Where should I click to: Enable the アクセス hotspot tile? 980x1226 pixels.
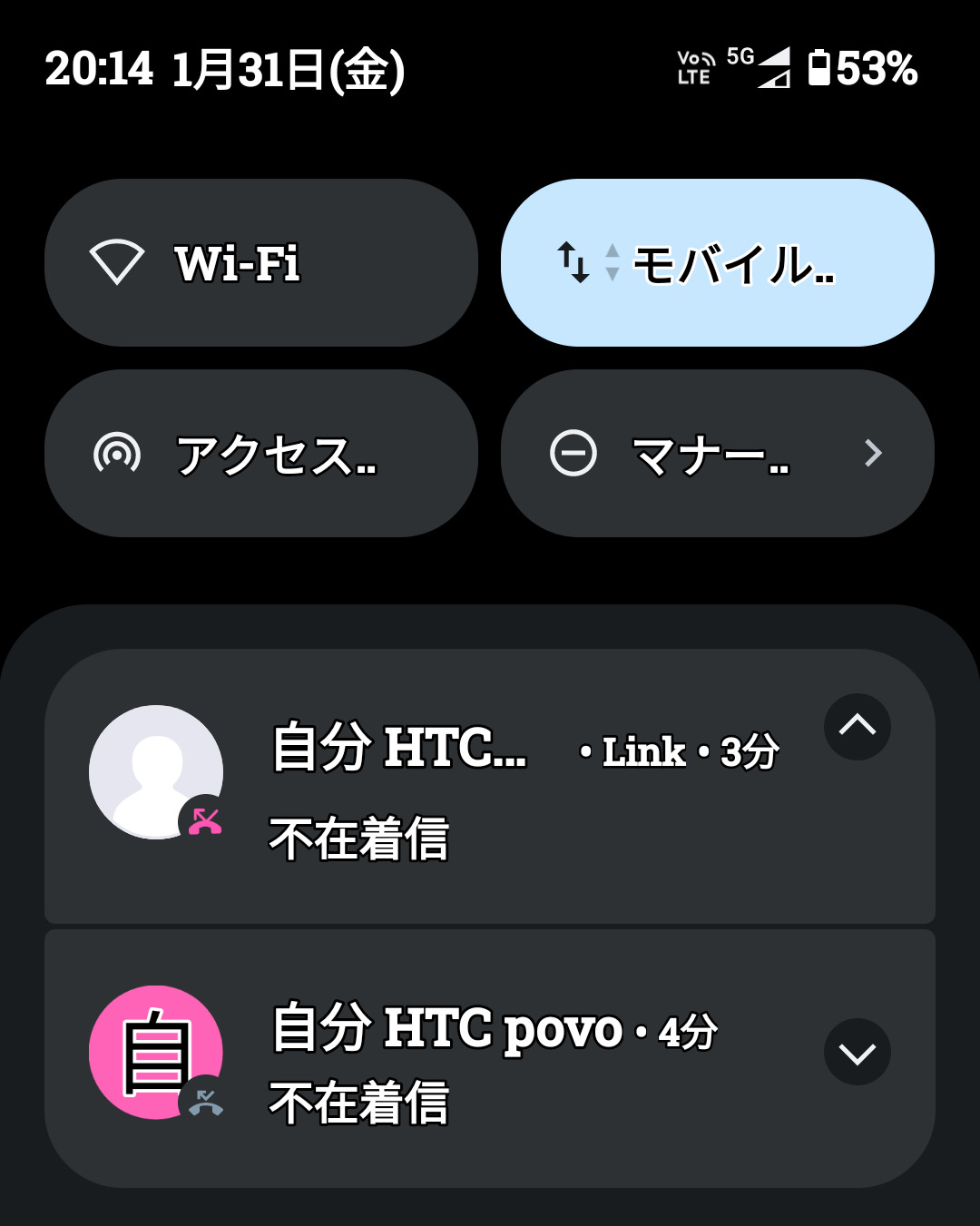point(260,454)
